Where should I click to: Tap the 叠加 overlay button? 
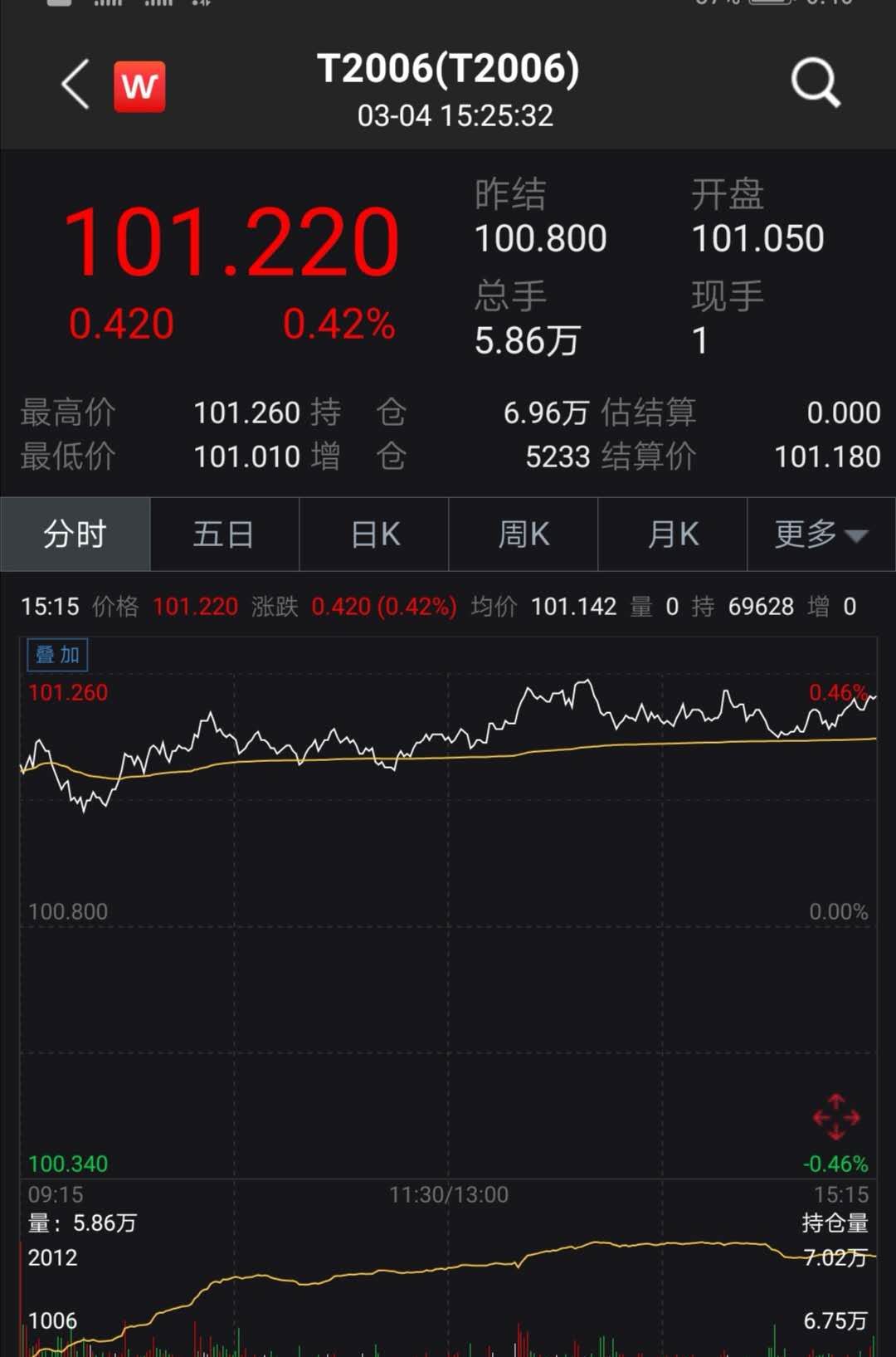coord(57,655)
